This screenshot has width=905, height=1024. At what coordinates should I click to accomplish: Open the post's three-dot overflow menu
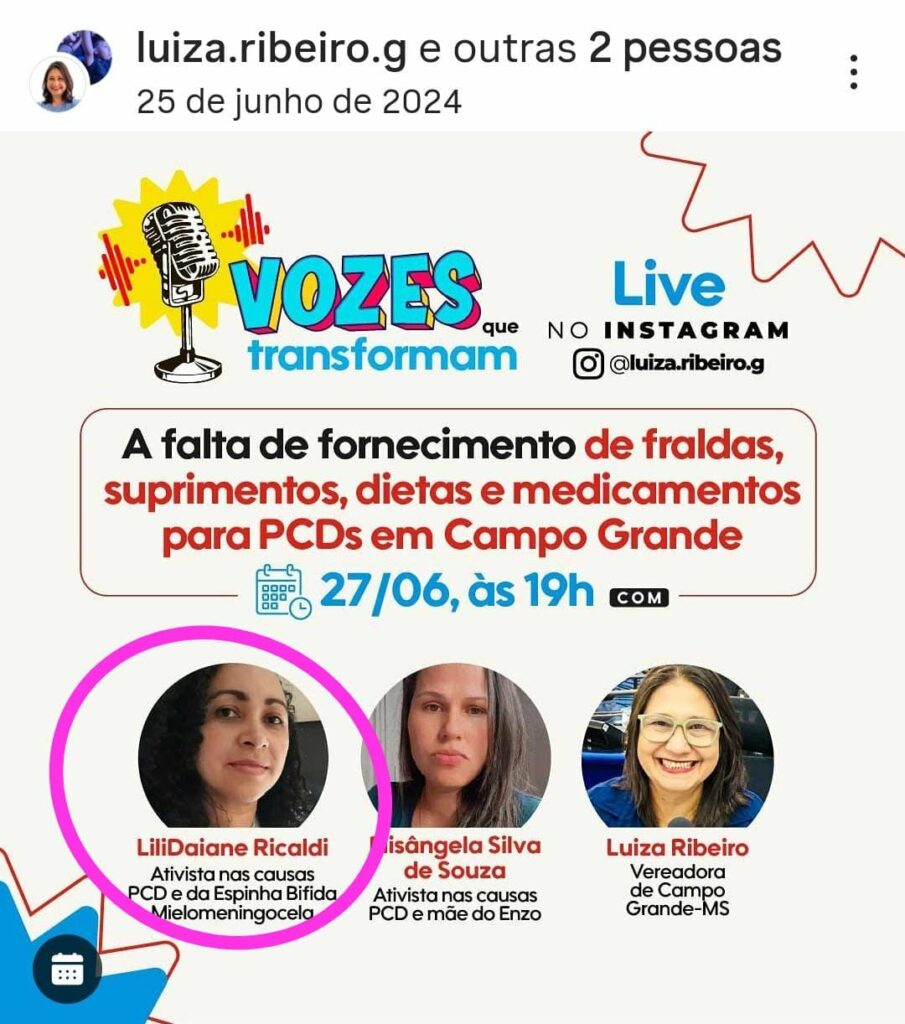(x=853, y=72)
